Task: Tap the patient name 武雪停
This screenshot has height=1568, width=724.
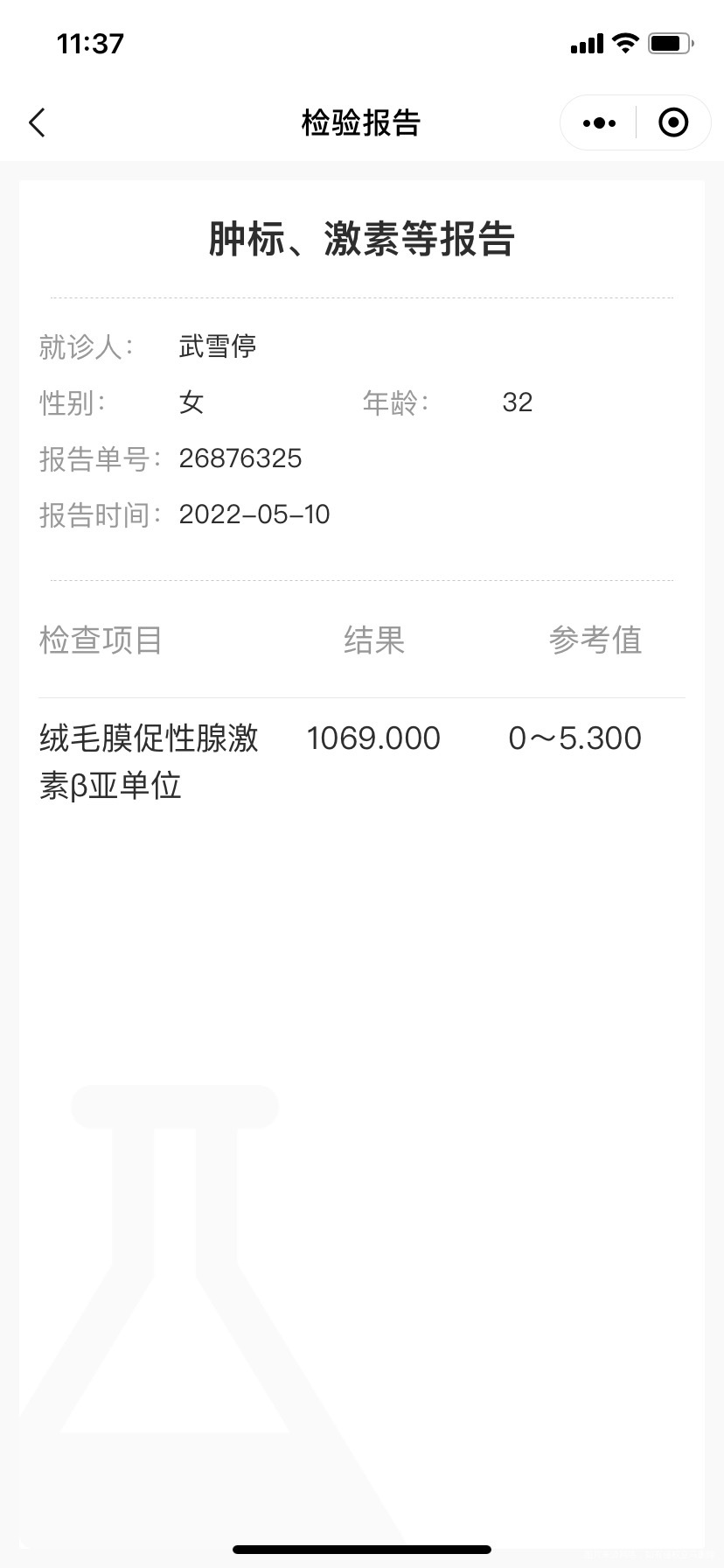Action: (x=217, y=346)
